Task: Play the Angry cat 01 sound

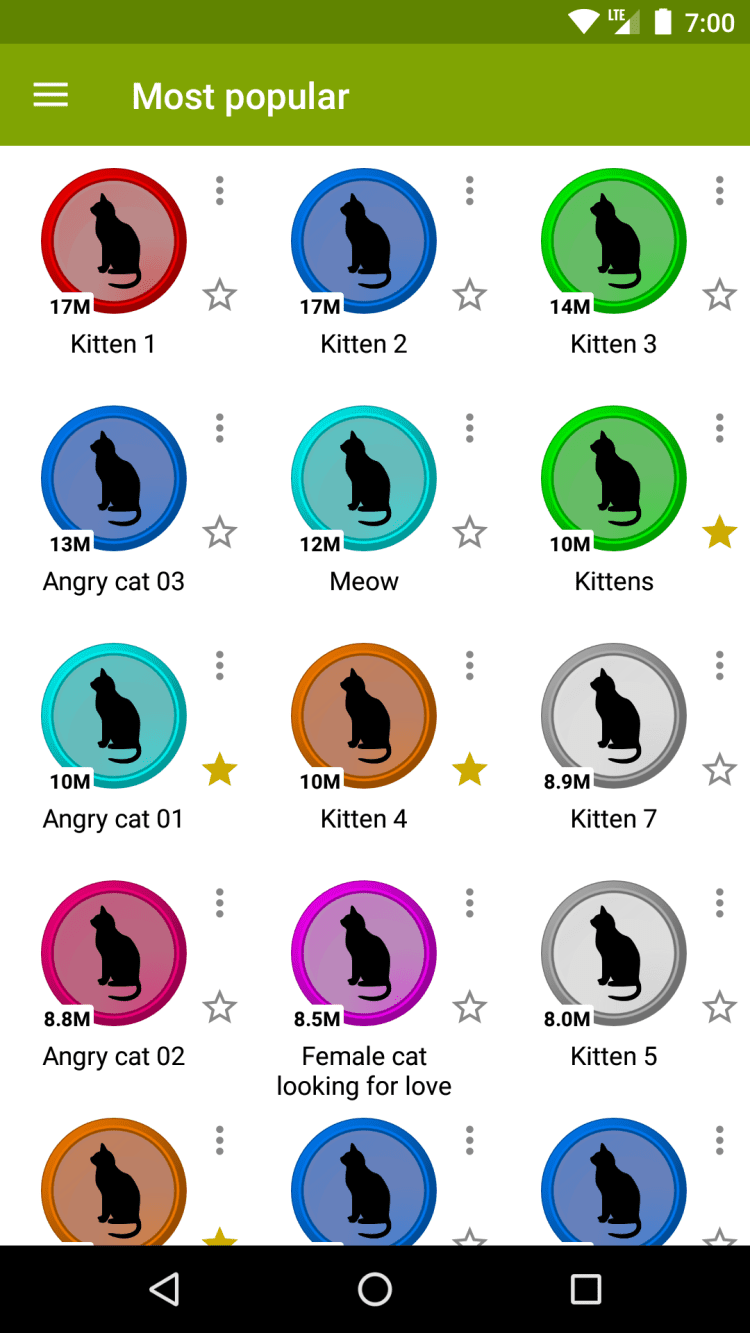Action: tap(114, 716)
